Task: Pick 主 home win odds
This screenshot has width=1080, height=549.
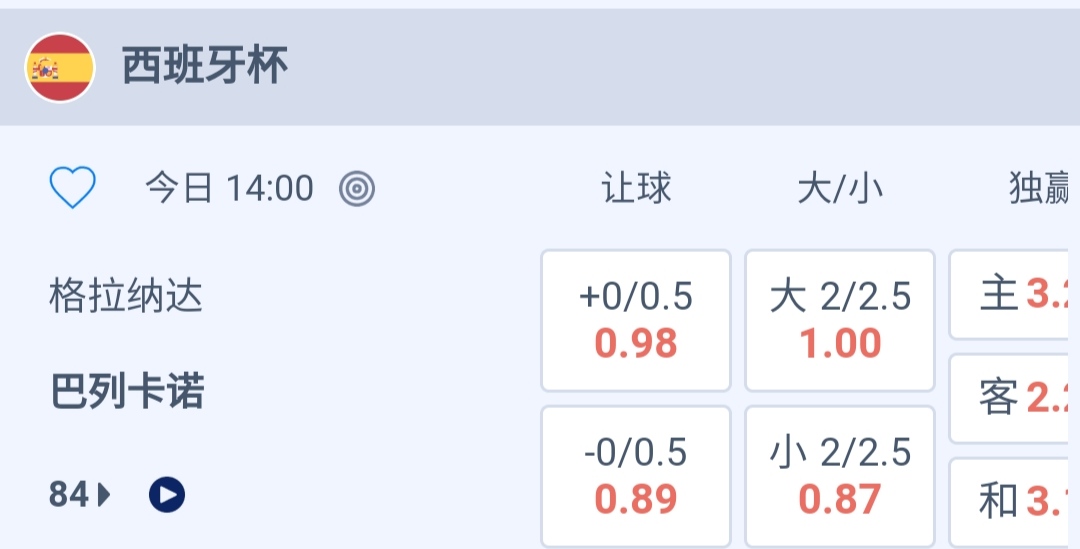Action: 1014,295
